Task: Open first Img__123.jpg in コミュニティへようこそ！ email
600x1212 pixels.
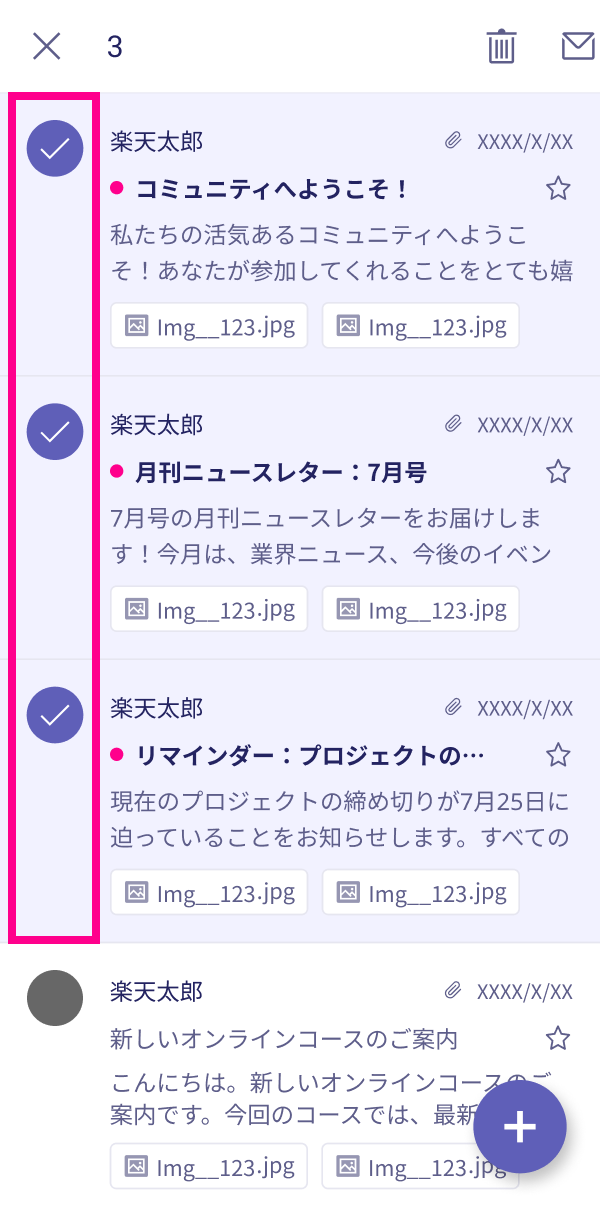Action: click(x=209, y=326)
